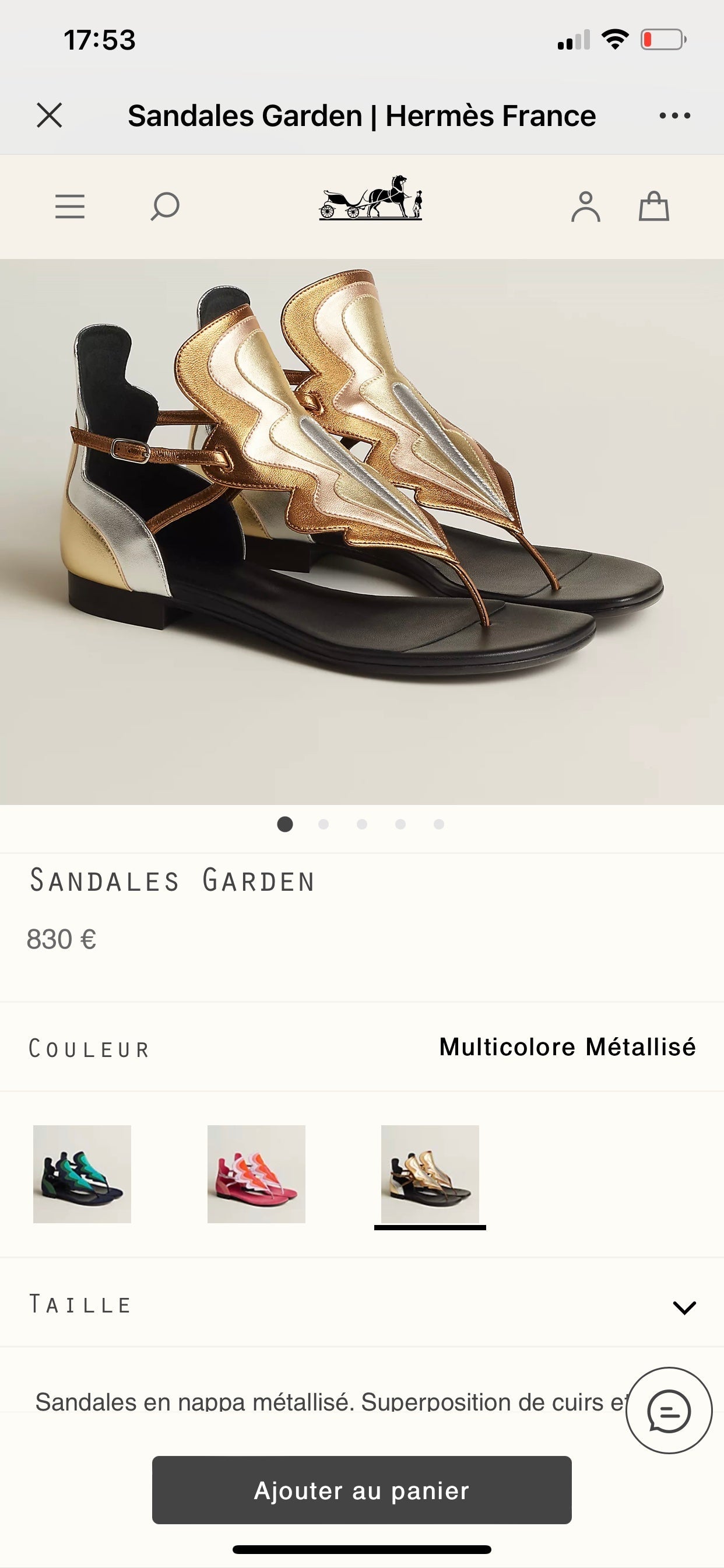Open the search magnifier
The width and height of the screenshot is (724, 1568).
(x=165, y=206)
